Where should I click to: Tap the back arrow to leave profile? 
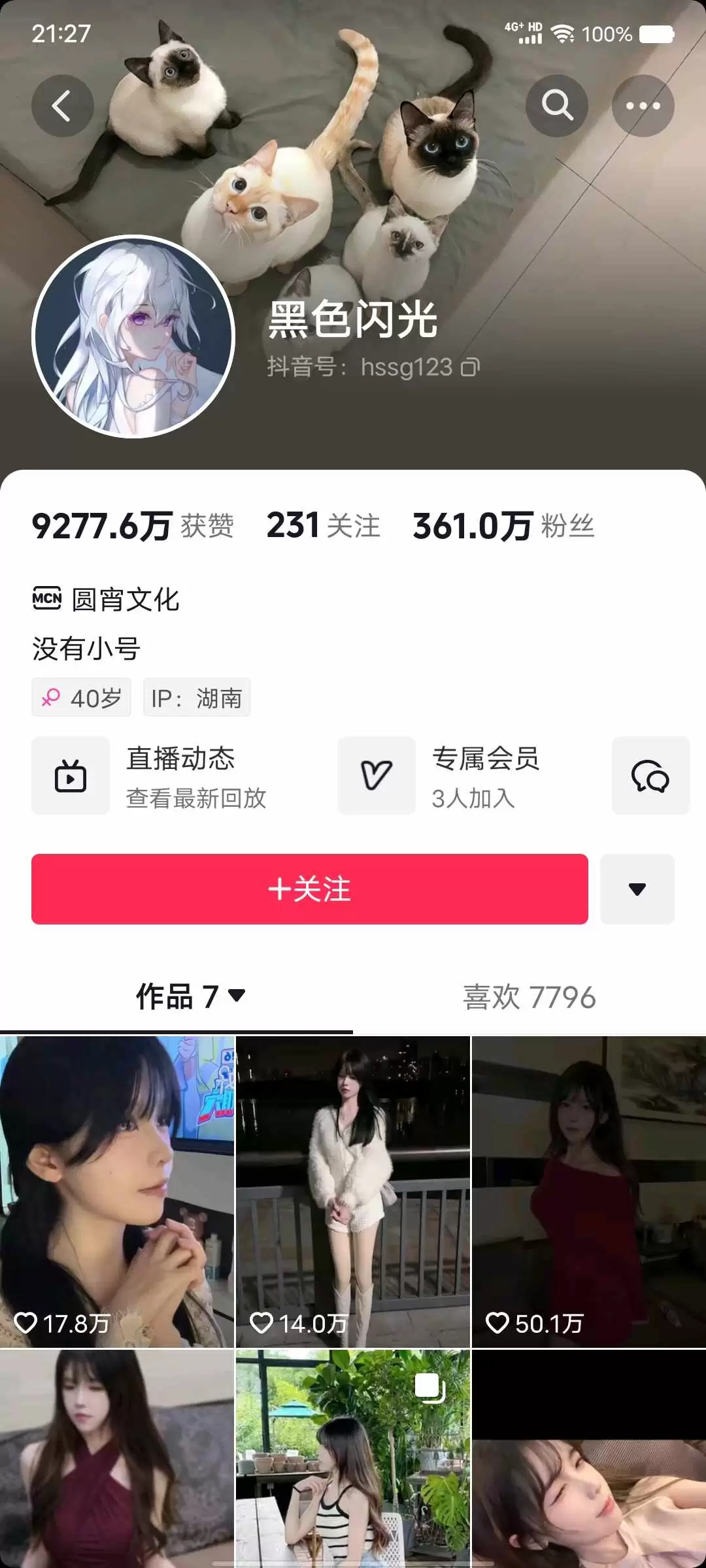62,106
